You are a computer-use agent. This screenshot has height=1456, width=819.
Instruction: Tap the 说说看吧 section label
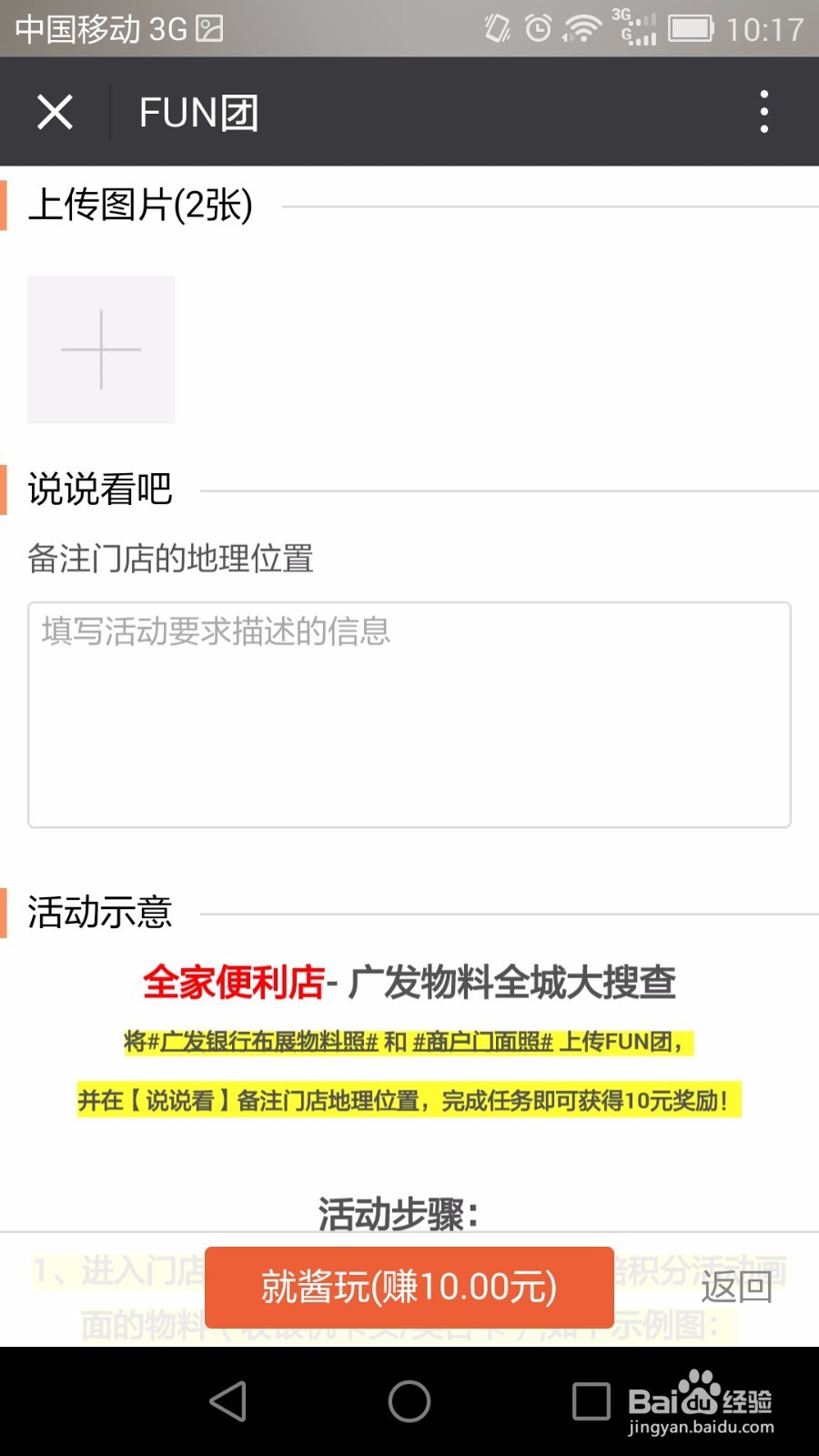pyautogui.click(x=100, y=489)
